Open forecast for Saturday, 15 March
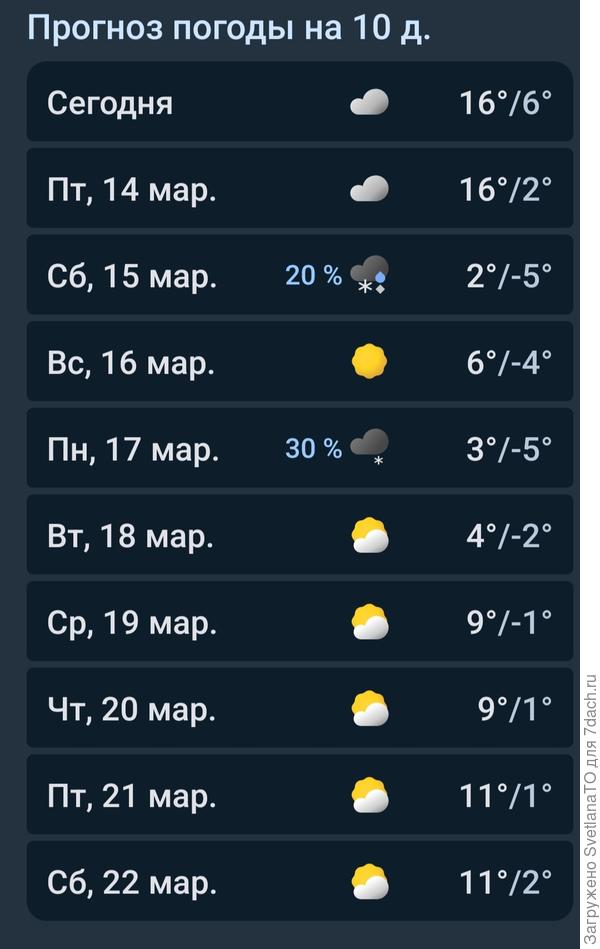The height and width of the screenshot is (949, 600). 299,275
